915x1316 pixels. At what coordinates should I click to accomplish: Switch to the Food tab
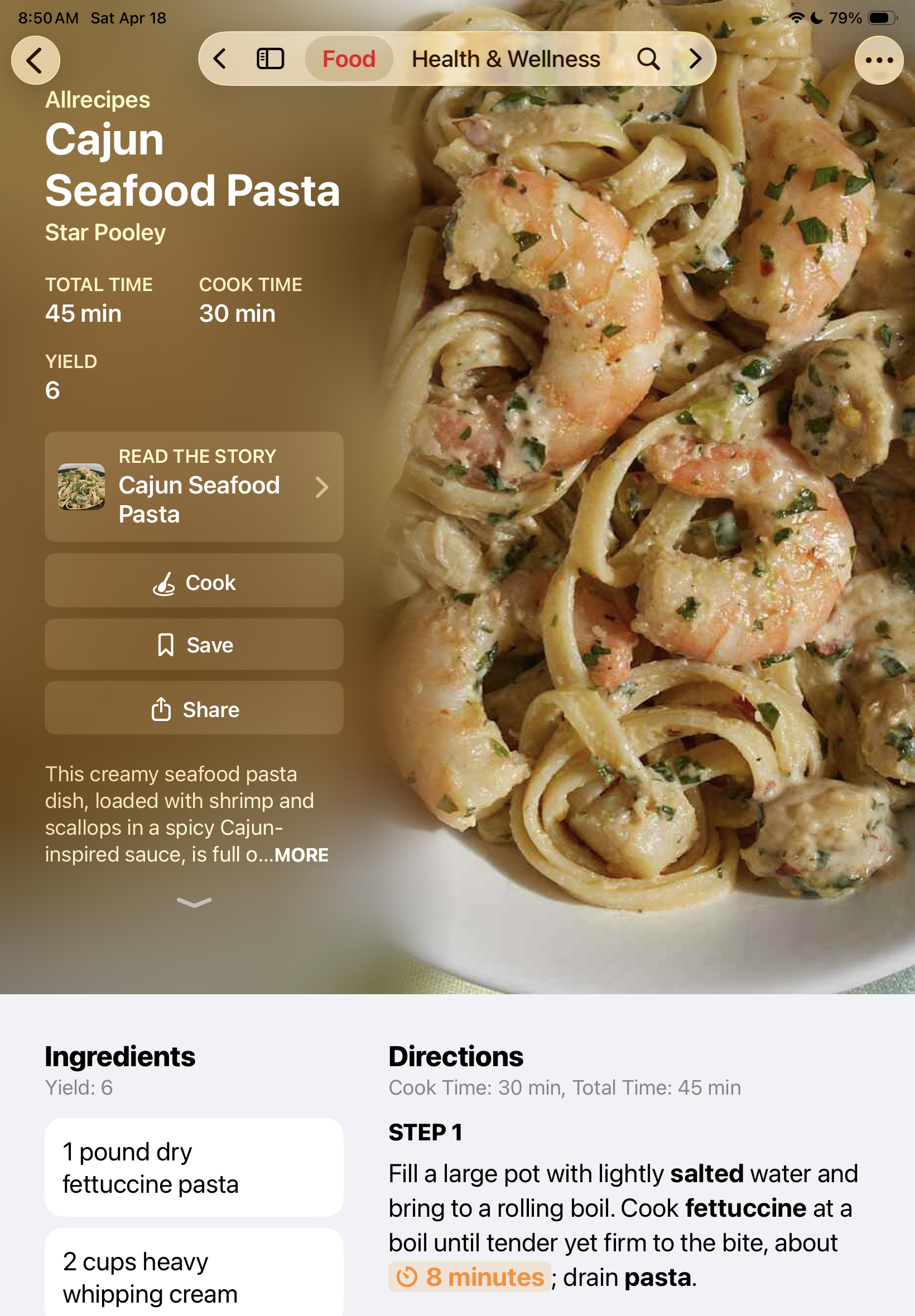tap(349, 59)
